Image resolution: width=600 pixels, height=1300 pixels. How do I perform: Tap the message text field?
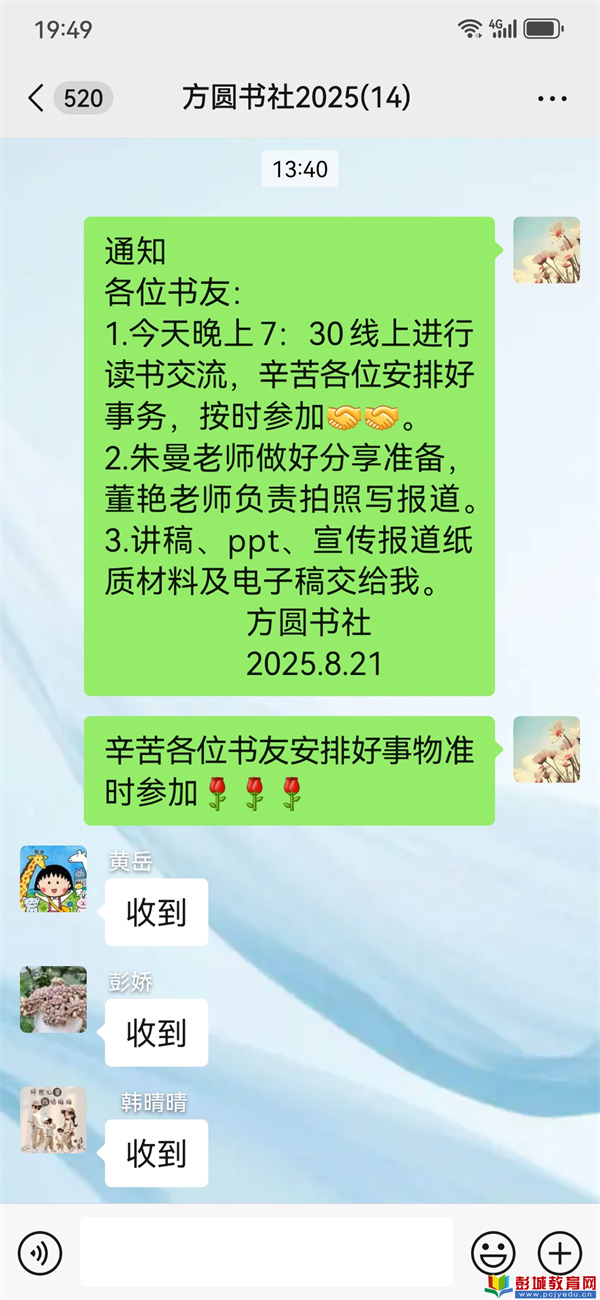(x=266, y=1252)
